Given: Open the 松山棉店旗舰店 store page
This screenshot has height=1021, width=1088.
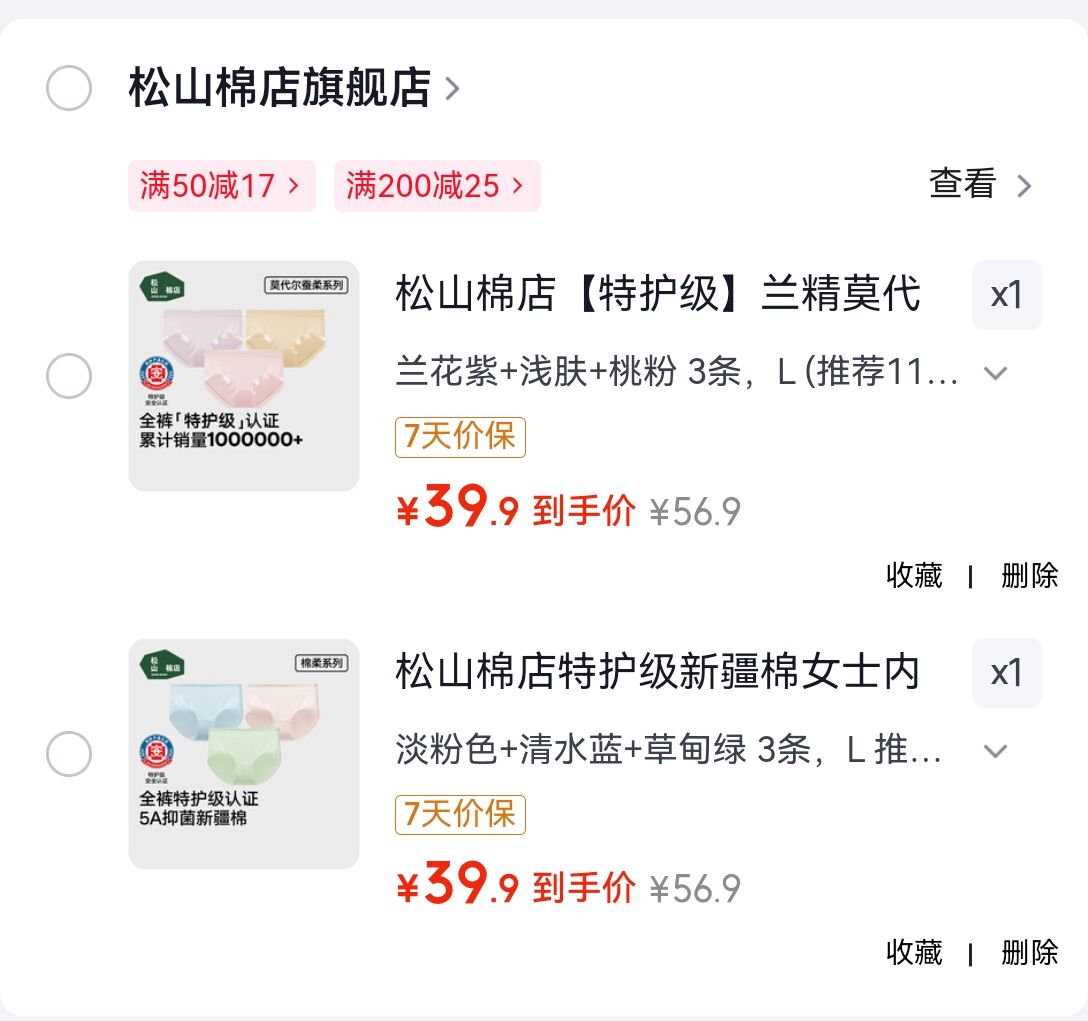Looking at the screenshot, I should click(294, 88).
